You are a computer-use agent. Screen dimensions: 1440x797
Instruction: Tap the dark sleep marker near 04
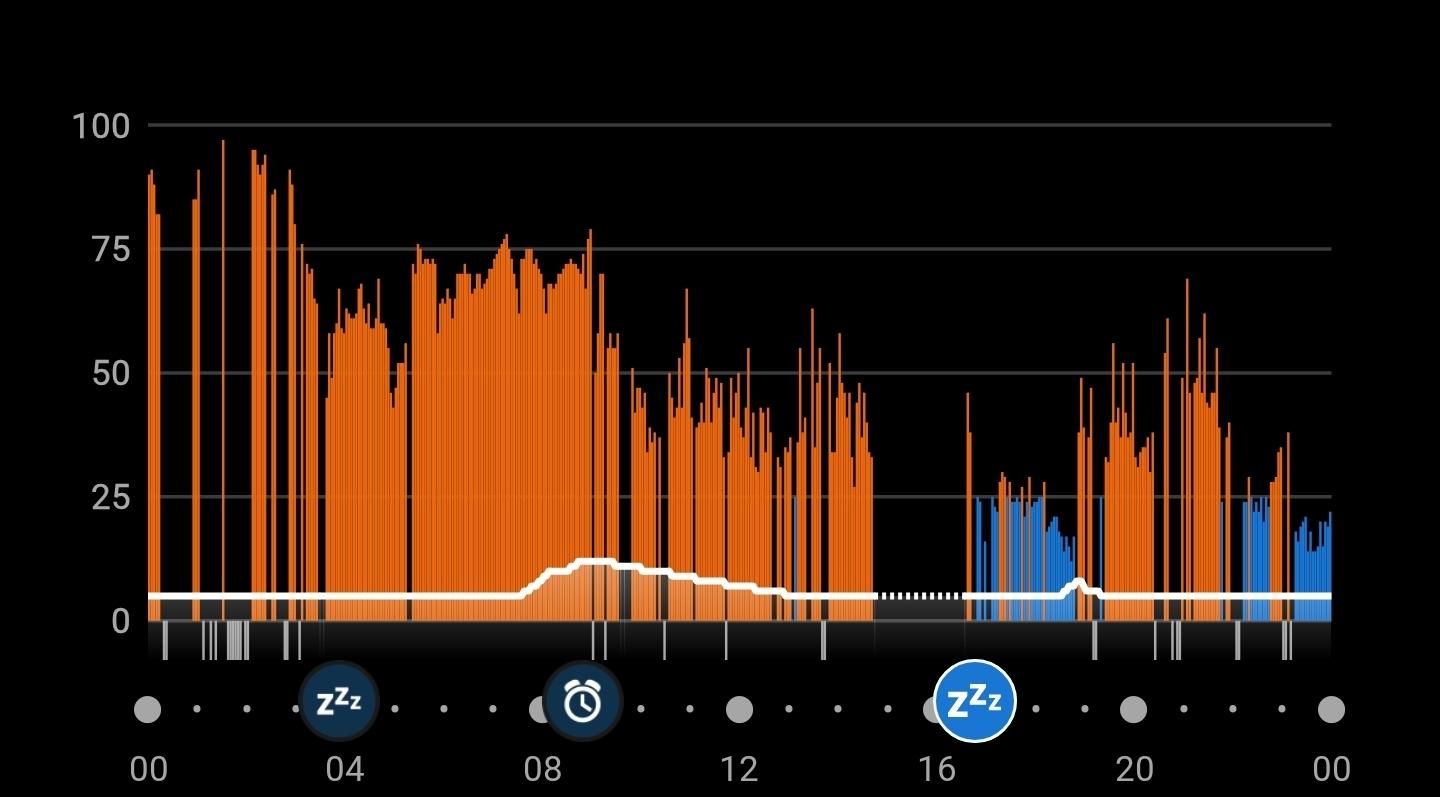click(x=339, y=702)
